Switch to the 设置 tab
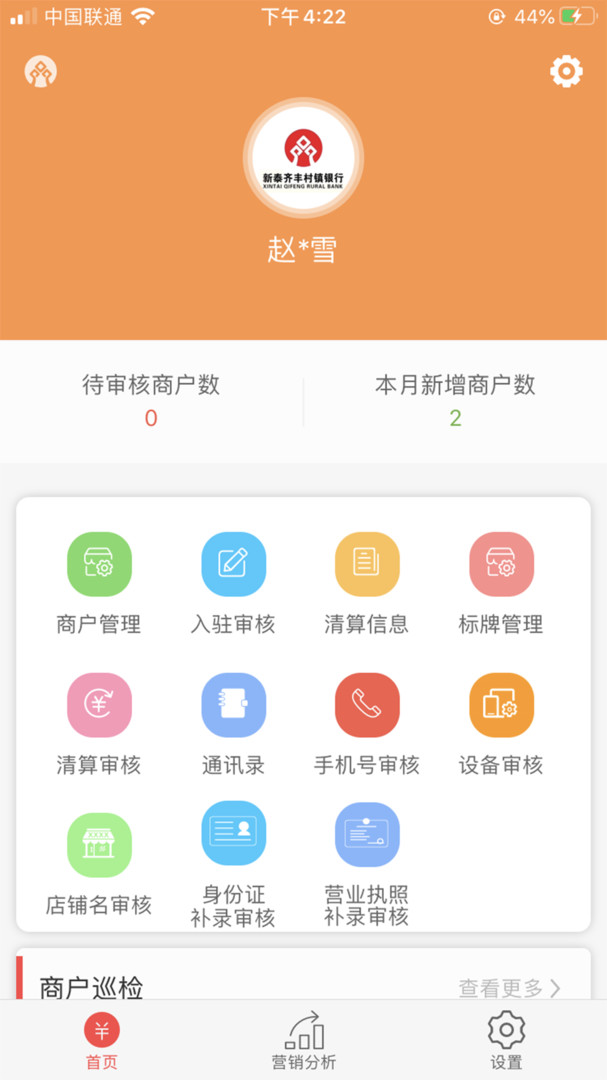The image size is (607, 1080). 506,1040
